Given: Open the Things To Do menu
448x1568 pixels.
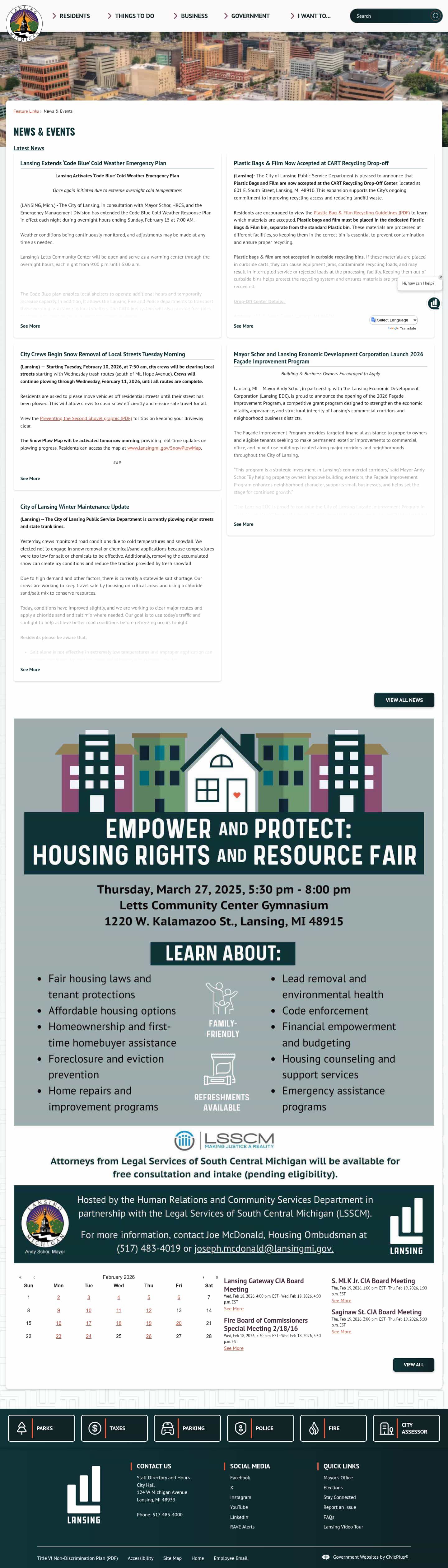Looking at the screenshot, I should [131, 16].
